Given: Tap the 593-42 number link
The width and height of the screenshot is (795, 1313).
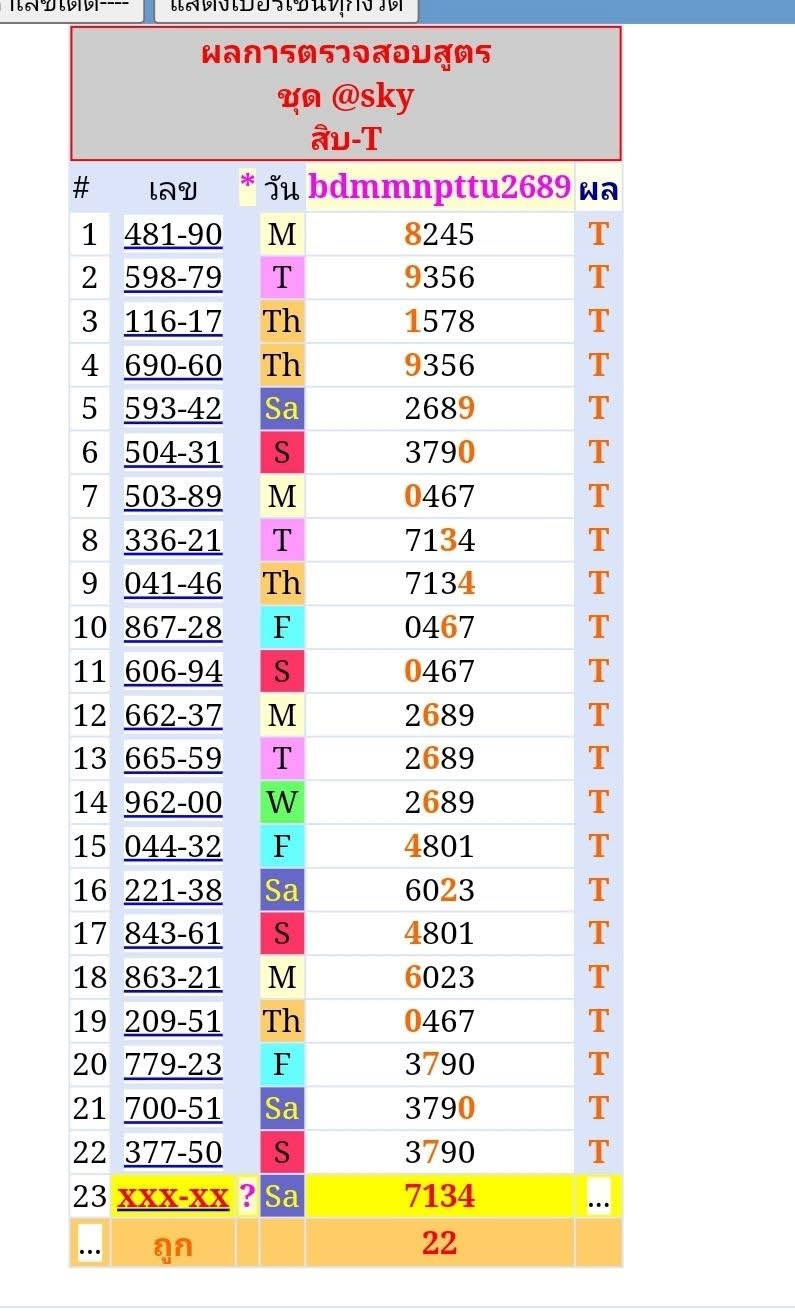Looking at the screenshot, I should 173,409.
